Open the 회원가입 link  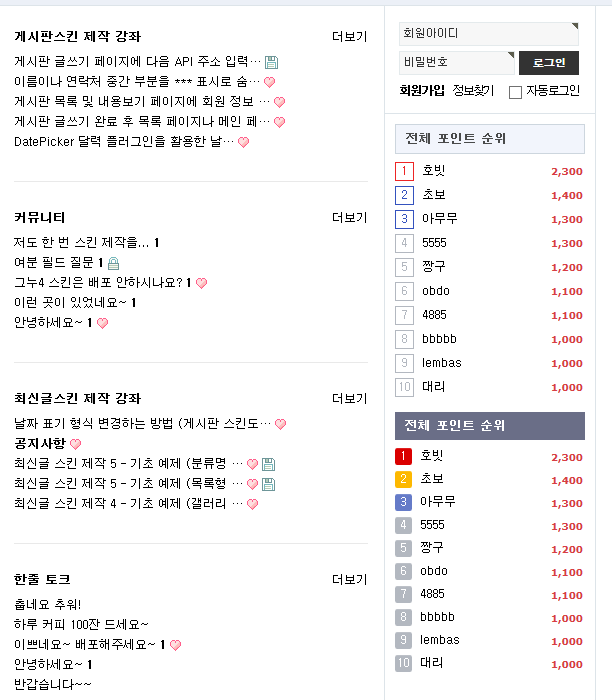(422, 91)
